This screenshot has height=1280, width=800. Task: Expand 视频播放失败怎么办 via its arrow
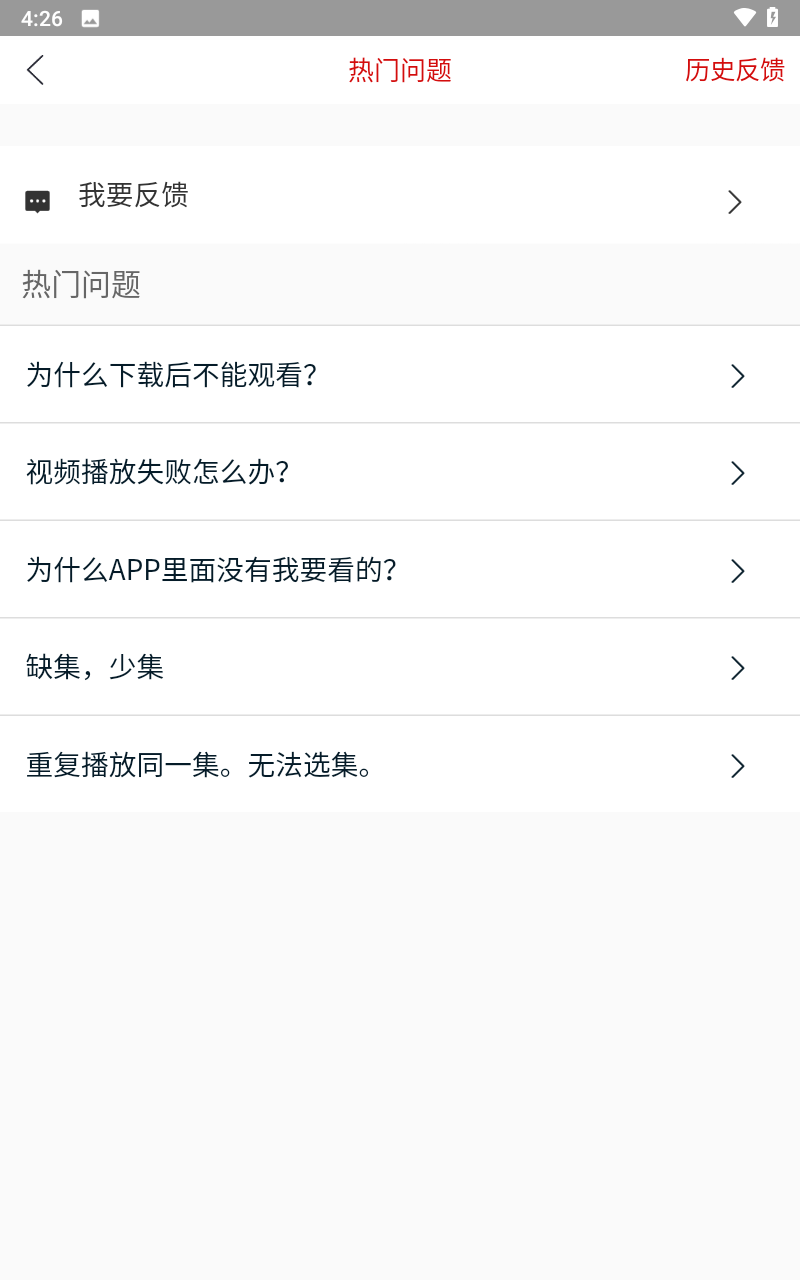coord(737,472)
